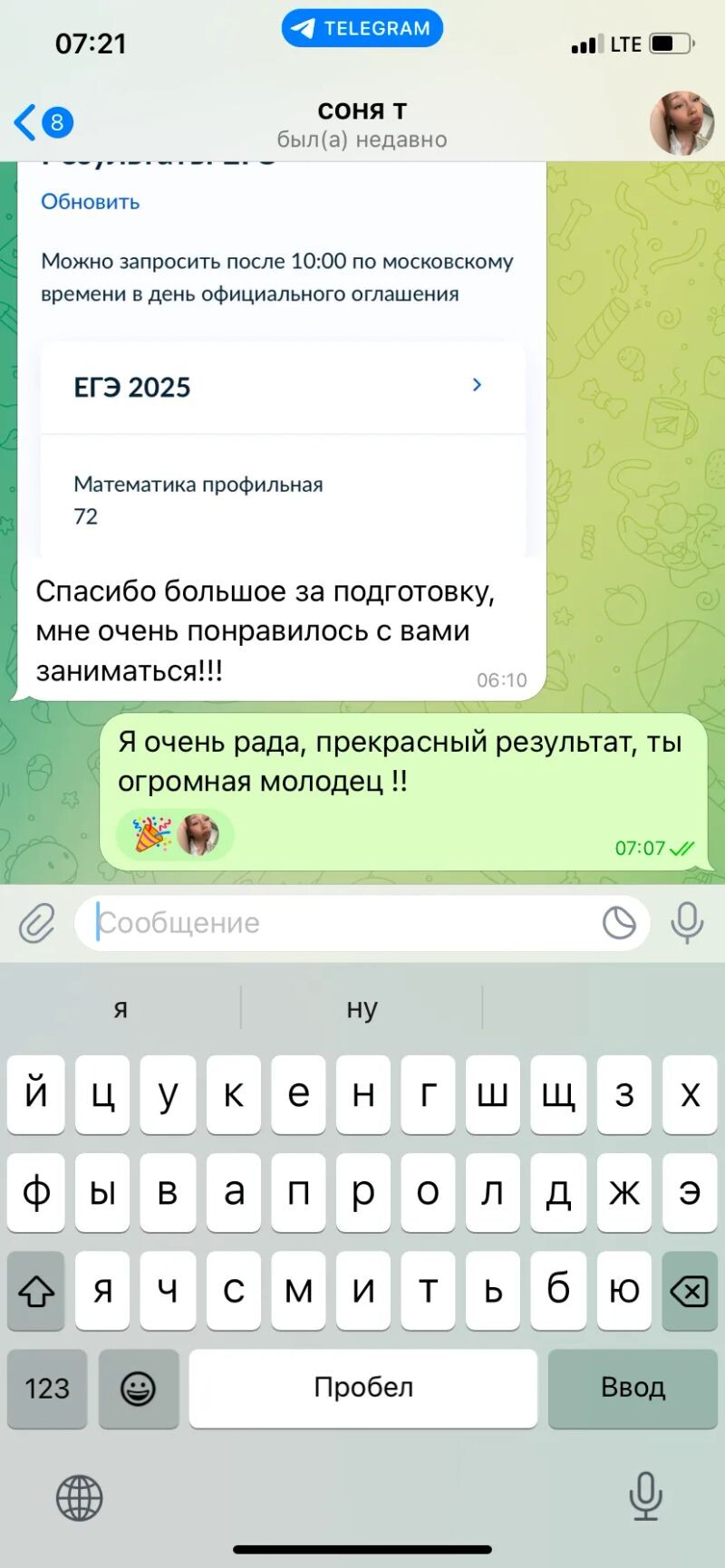Return to Telegram via the top pill
The width and height of the screenshot is (725, 1568).
coord(362,28)
